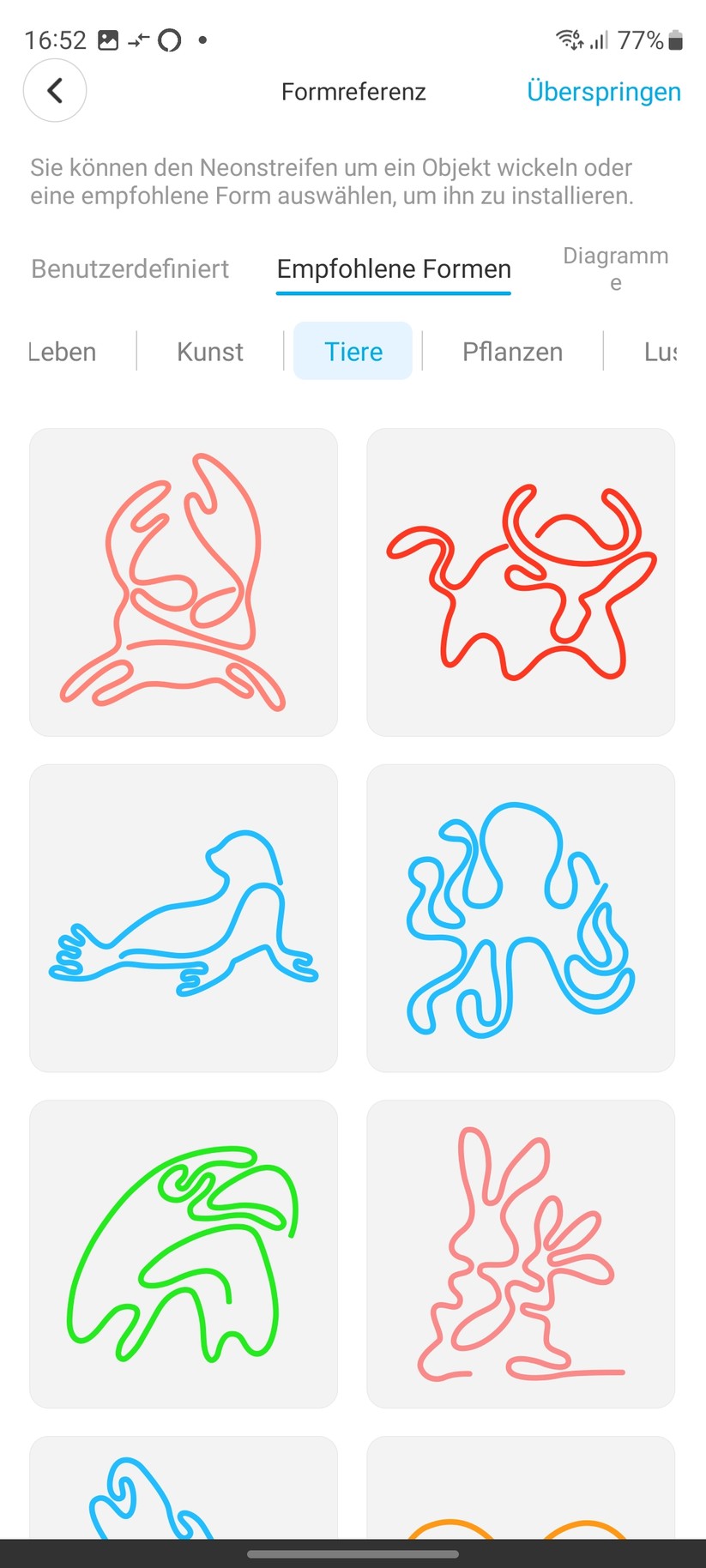Image resolution: width=706 pixels, height=1568 pixels.
Task: Select the Pflanzen category
Action: (512, 351)
